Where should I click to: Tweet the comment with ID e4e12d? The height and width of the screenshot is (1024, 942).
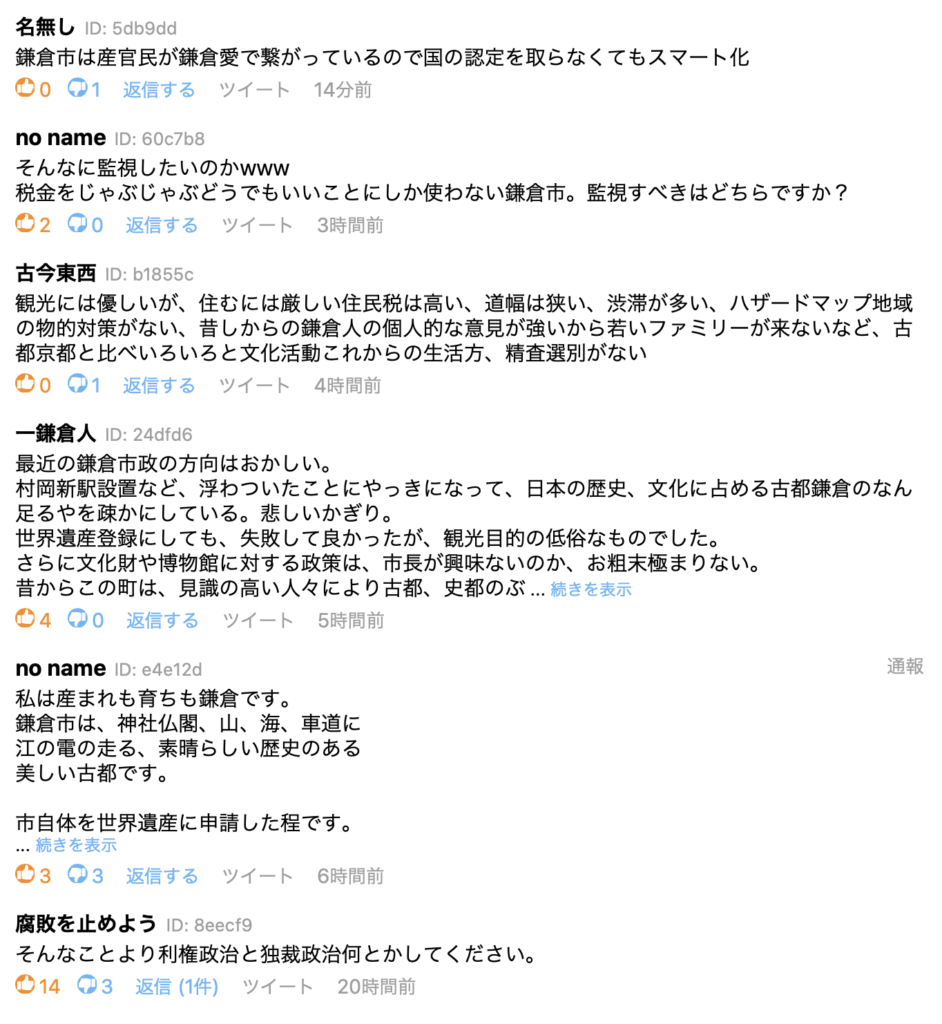coord(257,876)
